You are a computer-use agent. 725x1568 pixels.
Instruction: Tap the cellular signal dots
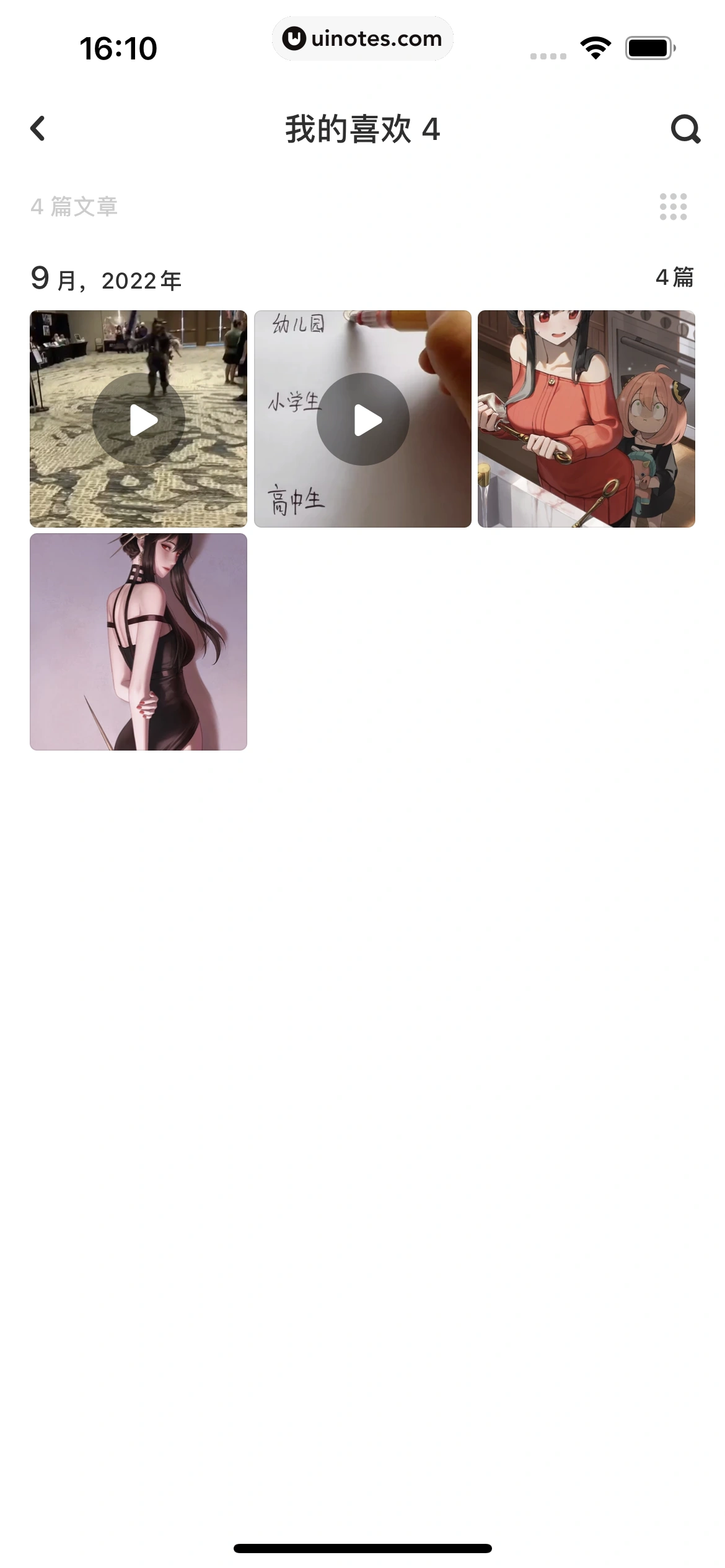click(x=548, y=54)
